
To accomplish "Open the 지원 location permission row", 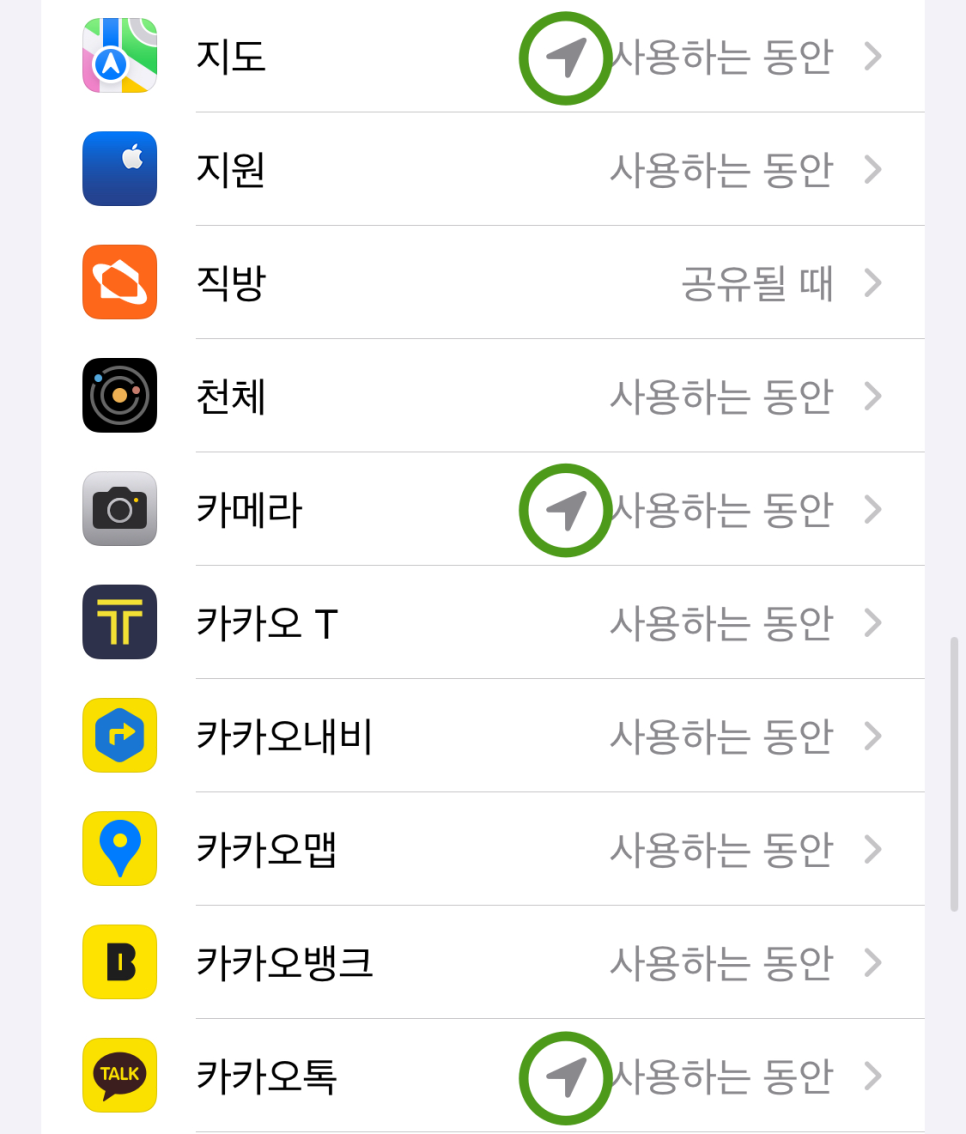I will coord(482,170).
